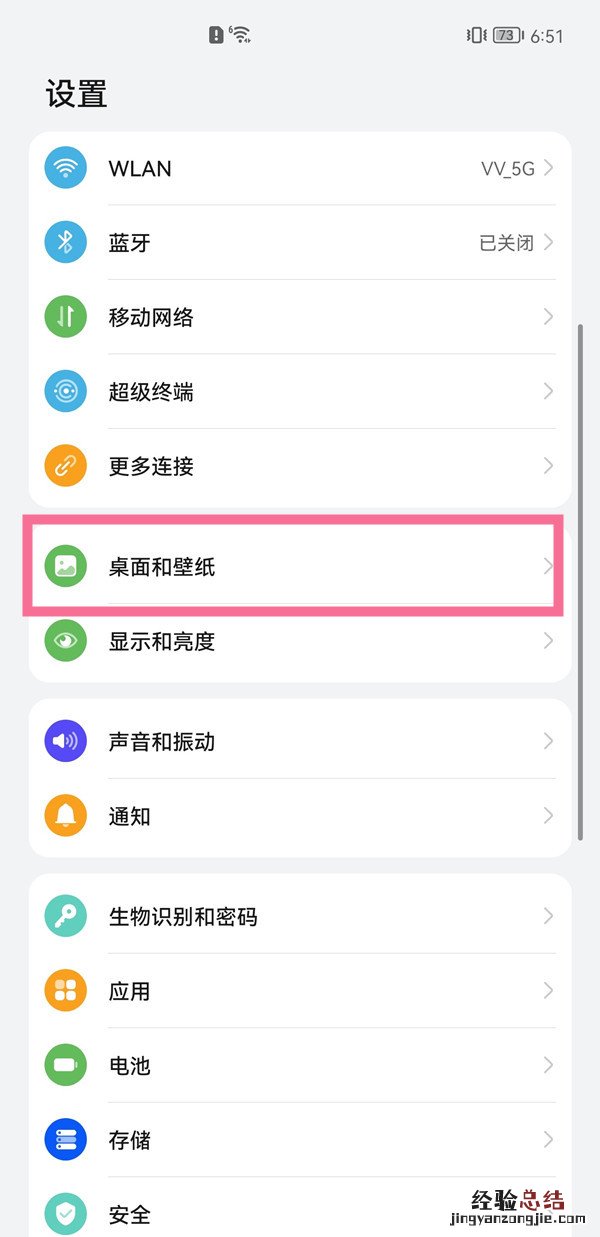Image resolution: width=600 pixels, height=1237 pixels.
Task: View 存储 storage settings
Action: 300,1140
